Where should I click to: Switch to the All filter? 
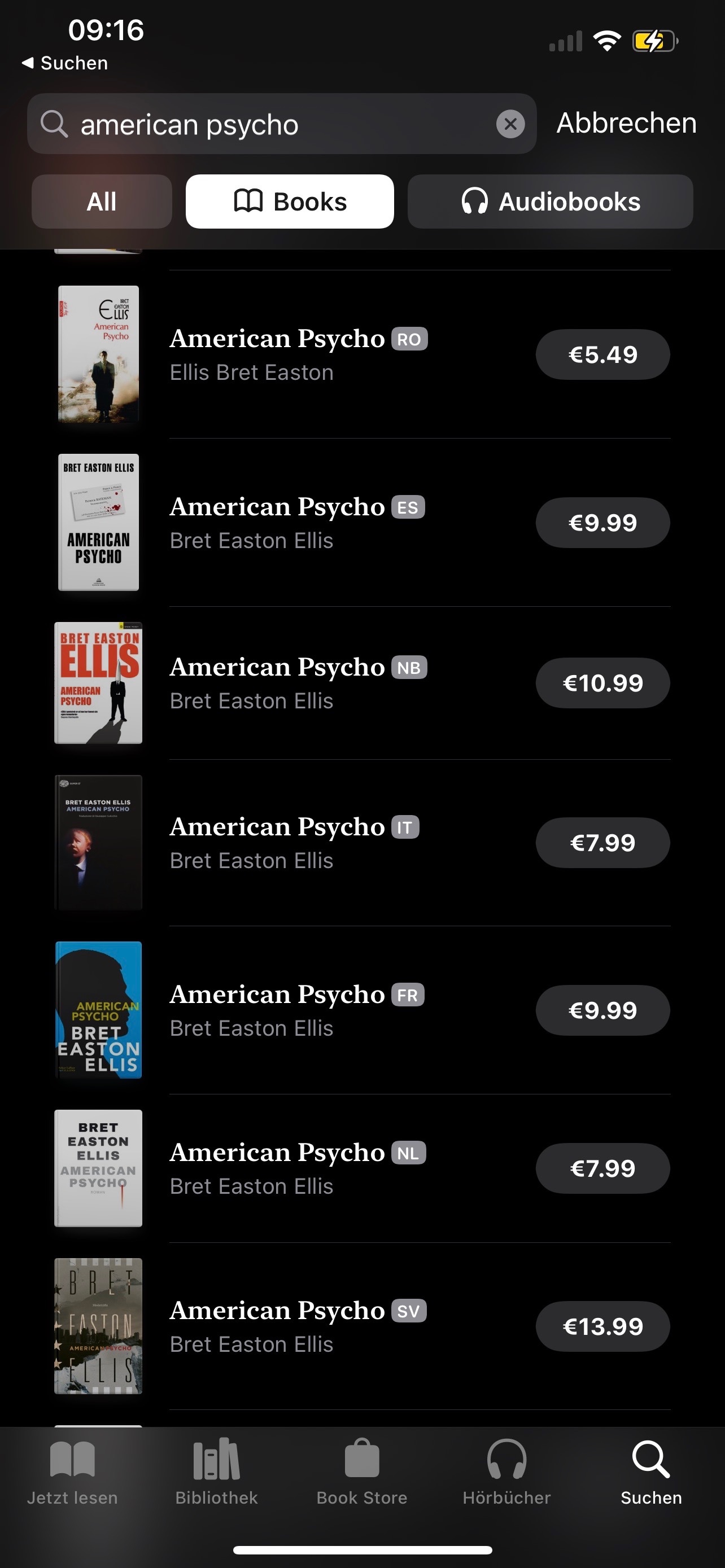pyautogui.click(x=102, y=202)
